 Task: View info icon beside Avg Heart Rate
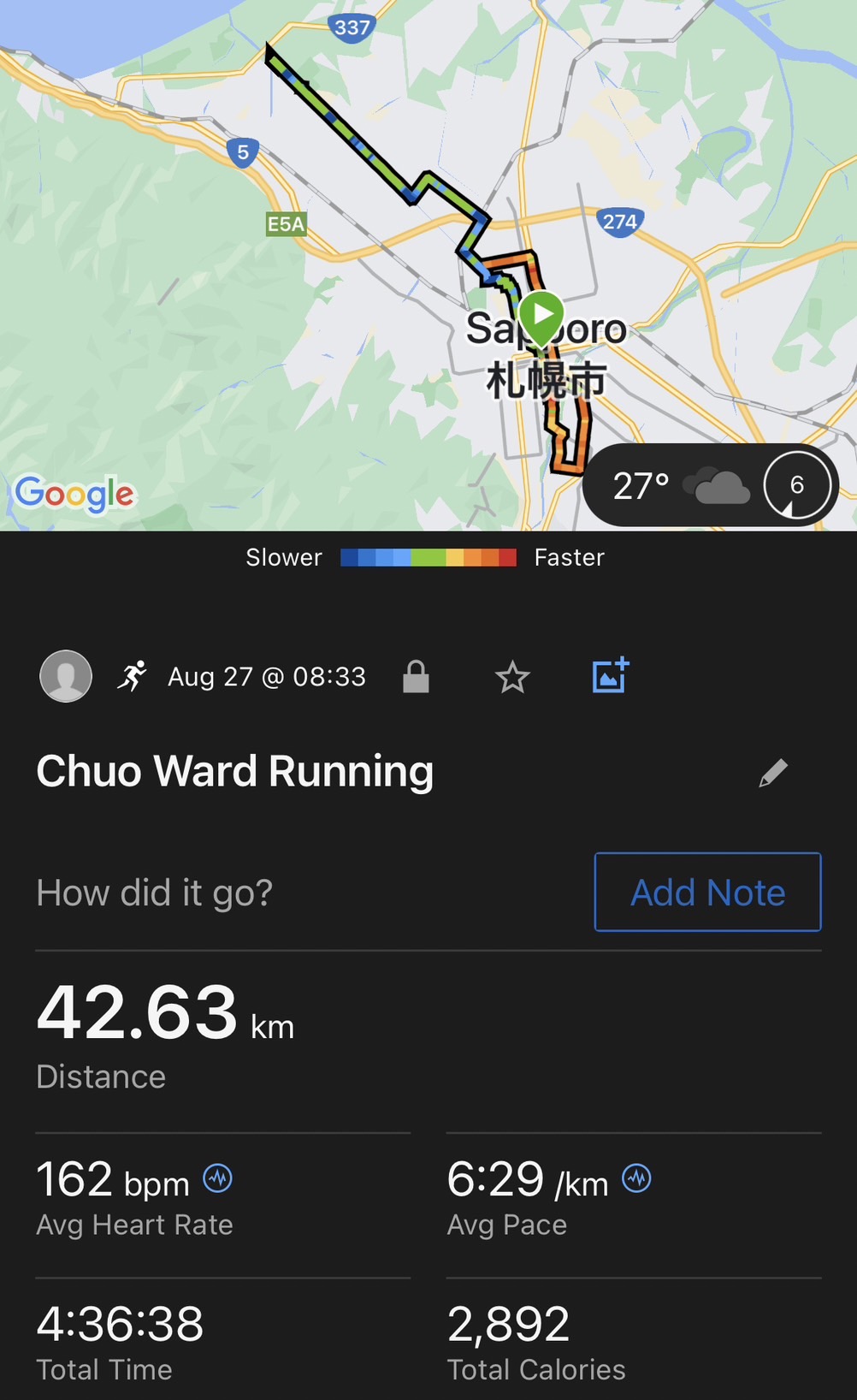pyautogui.click(x=217, y=1178)
